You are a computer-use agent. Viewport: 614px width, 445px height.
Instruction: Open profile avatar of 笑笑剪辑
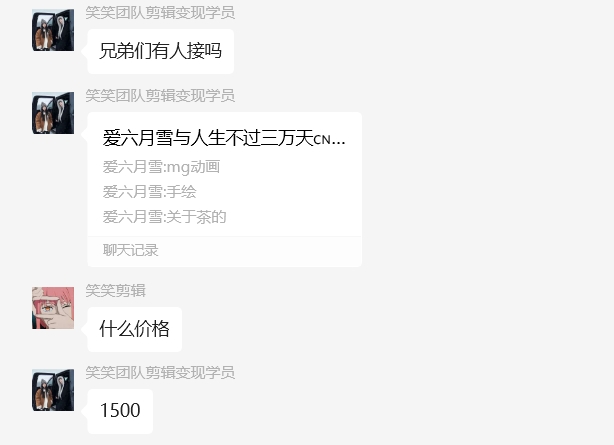53,309
